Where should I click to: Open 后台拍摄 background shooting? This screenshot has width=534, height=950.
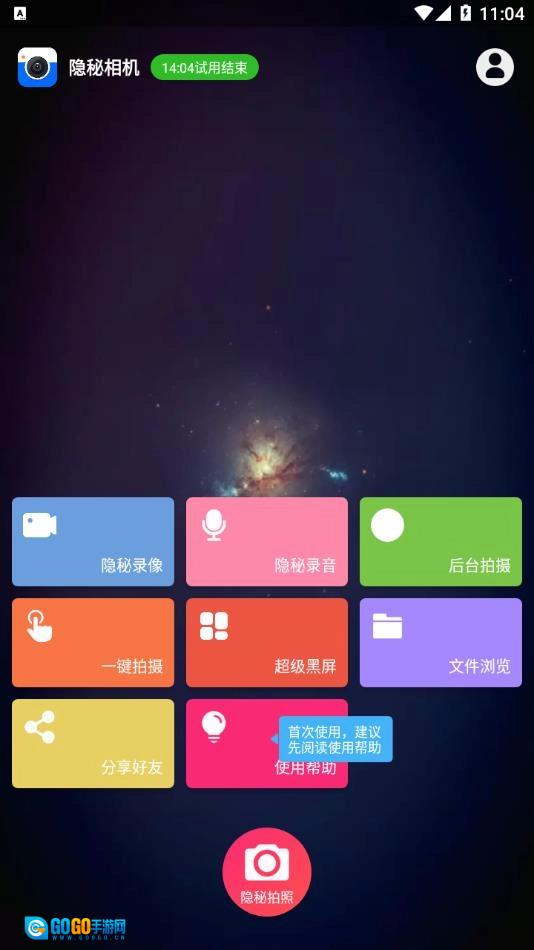[441, 542]
